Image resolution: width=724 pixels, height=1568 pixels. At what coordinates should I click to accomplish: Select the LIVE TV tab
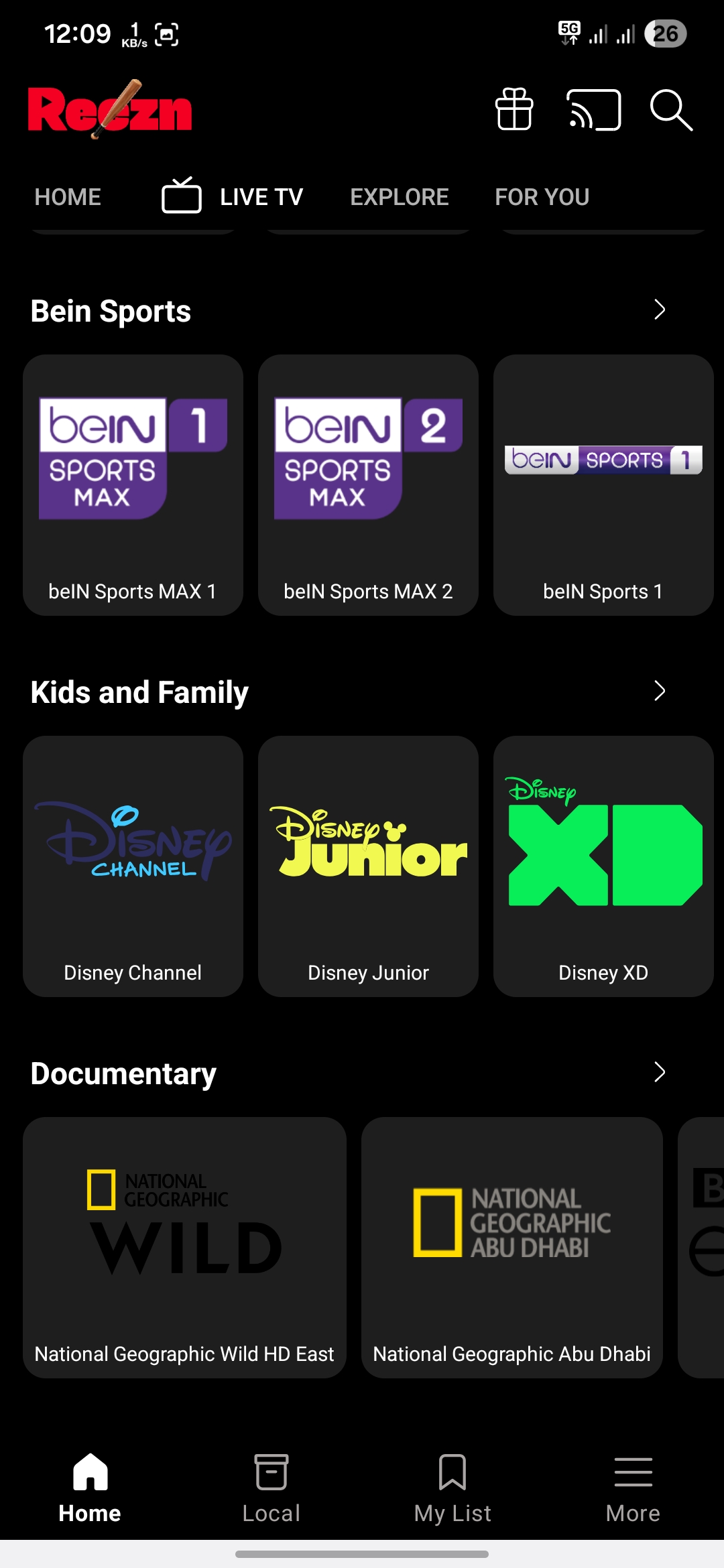point(261,196)
